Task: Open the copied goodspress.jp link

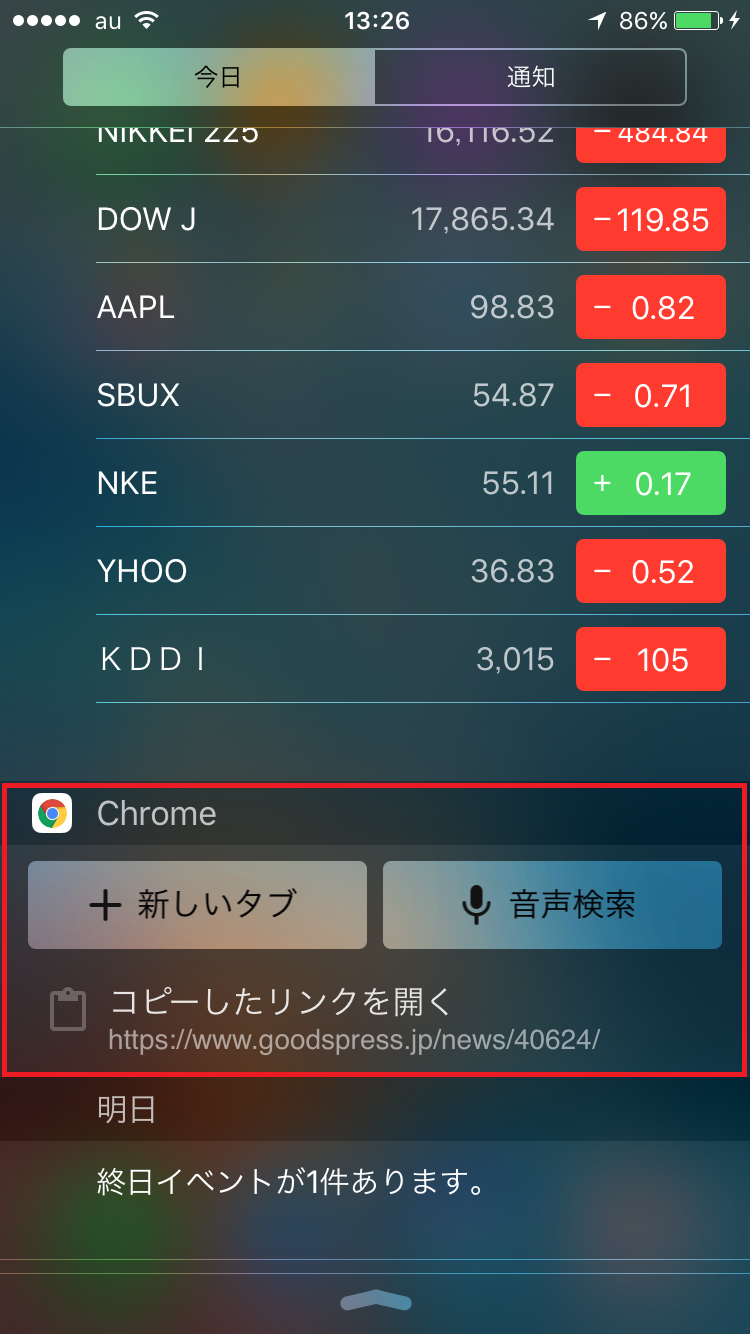Action: [355, 1018]
